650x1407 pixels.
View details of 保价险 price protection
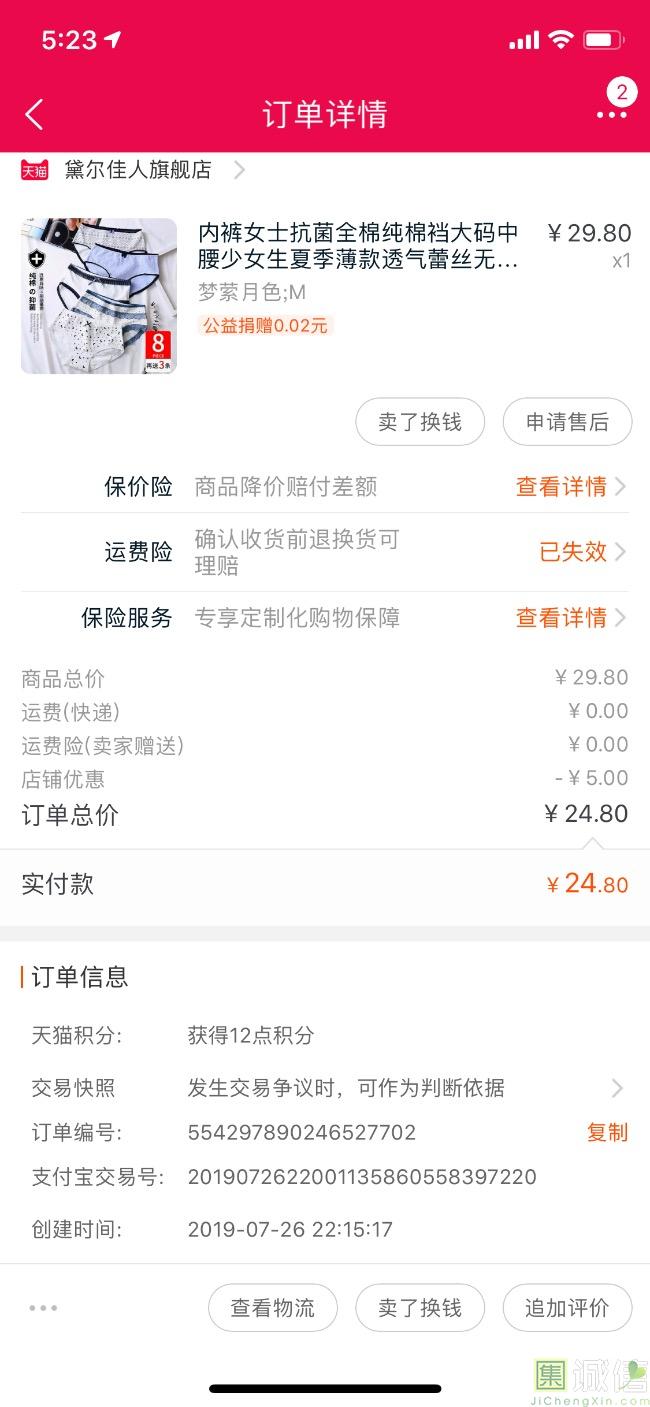(570, 487)
